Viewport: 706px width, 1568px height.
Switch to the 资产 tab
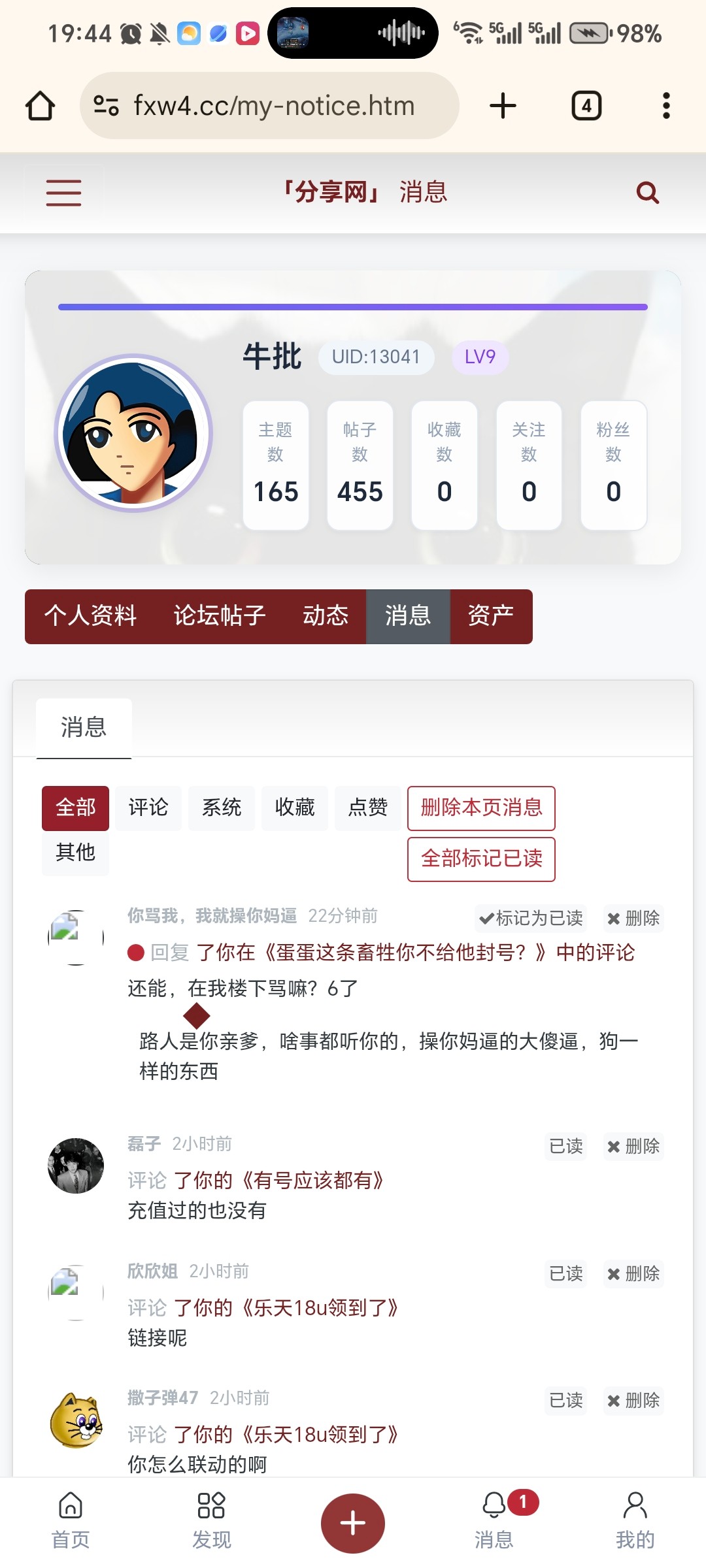pyautogui.click(x=490, y=616)
